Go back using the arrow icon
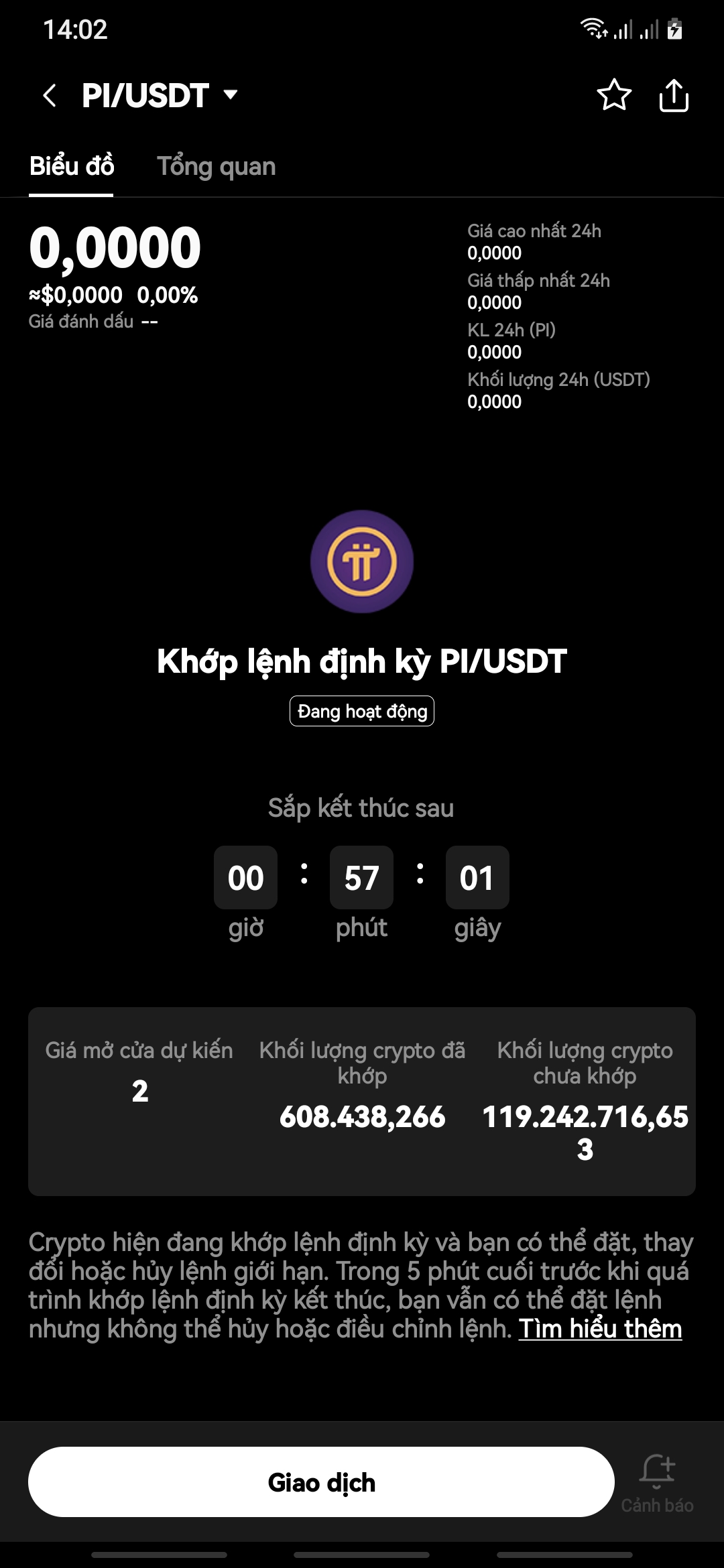Image resolution: width=724 pixels, height=1568 pixels. (x=50, y=95)
